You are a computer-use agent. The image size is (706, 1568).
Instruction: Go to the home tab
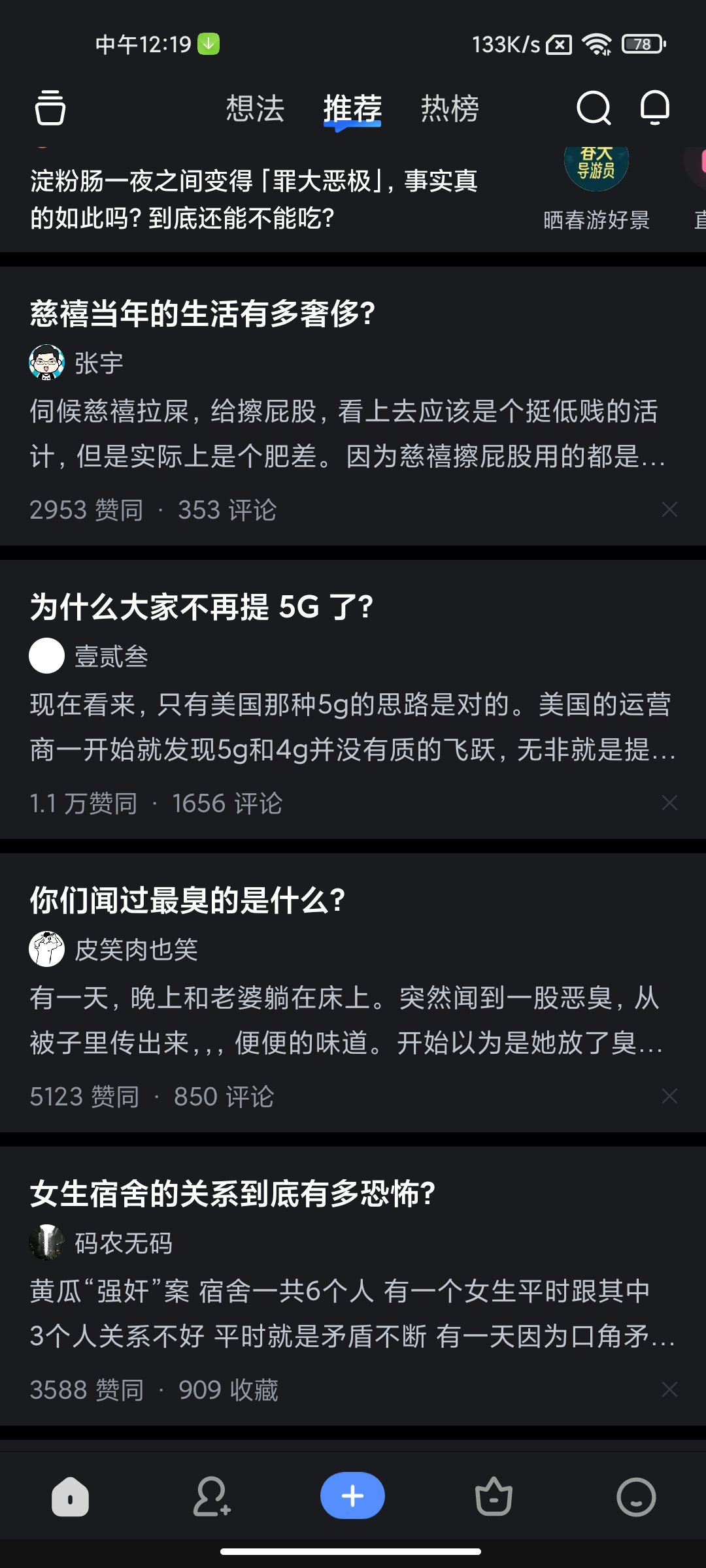tap(70, 1496)
